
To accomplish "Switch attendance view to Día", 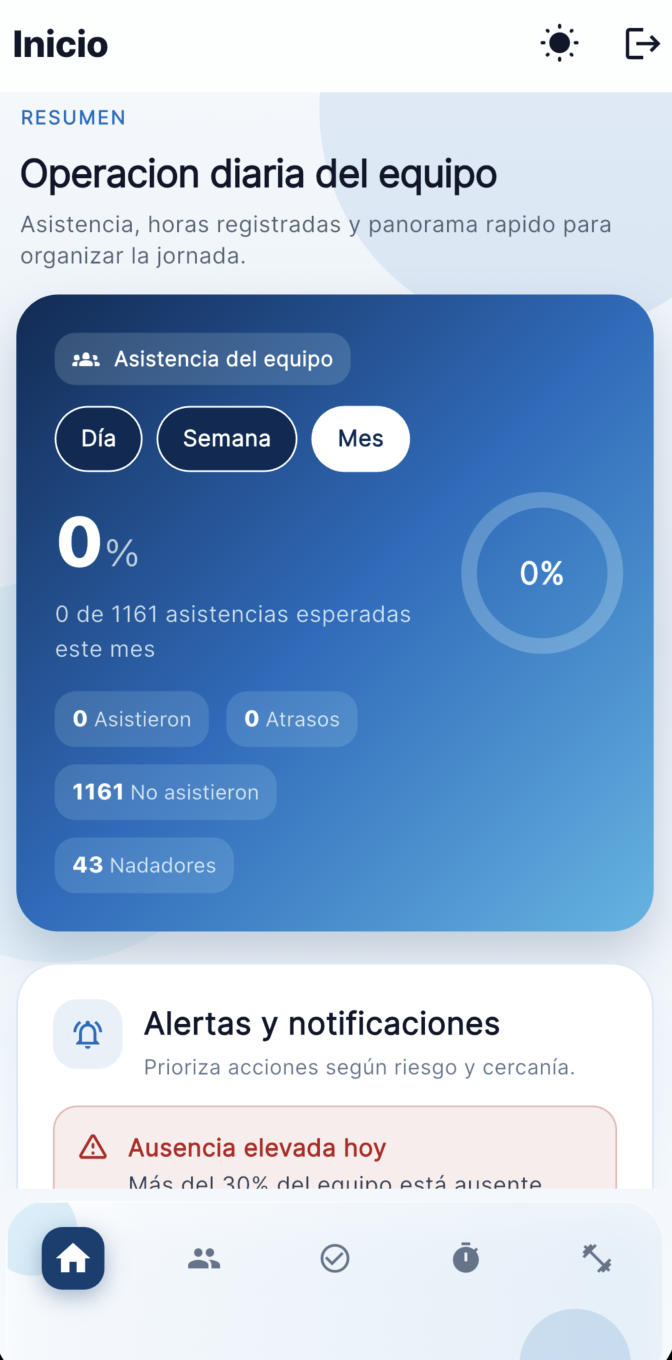I will pyautogui.click(x=98, y=438).
